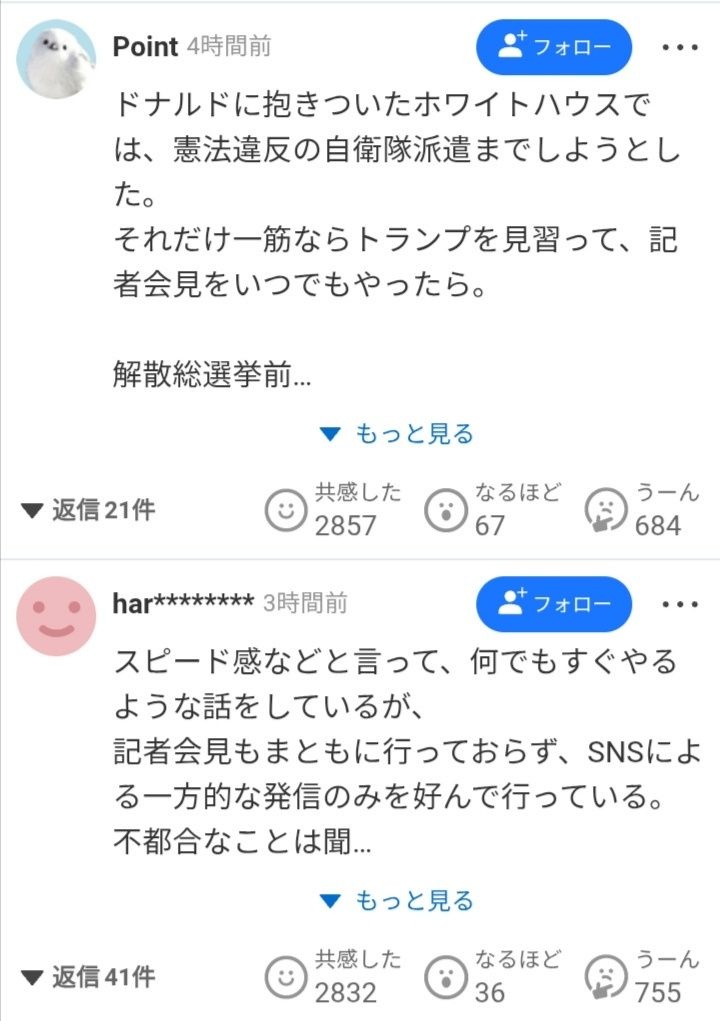React なるほど to har********'s comment
The image size is (720, 1021).
point(445,977)
